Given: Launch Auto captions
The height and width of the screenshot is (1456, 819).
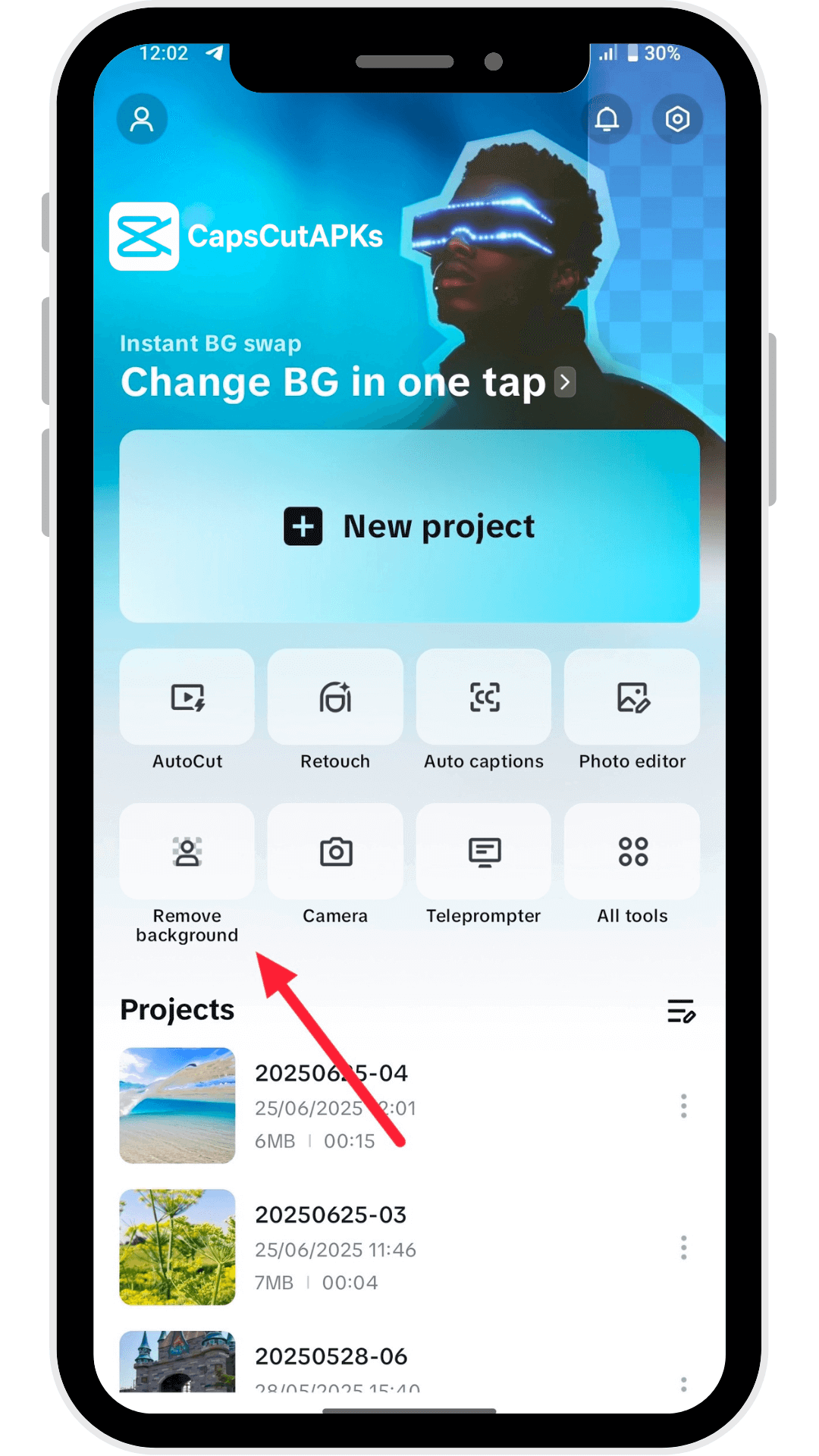Looking at the screenshot, I should (x=484, y=698).
